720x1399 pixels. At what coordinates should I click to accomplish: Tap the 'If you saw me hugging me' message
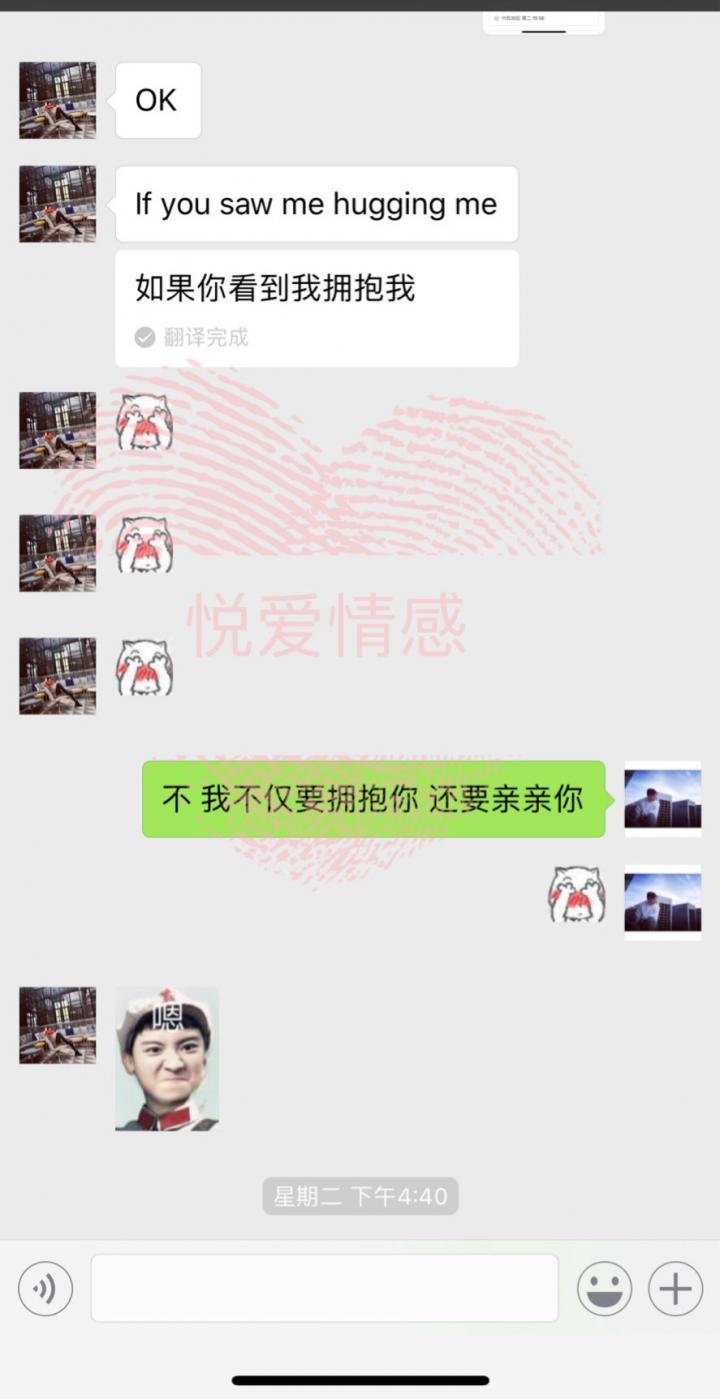[316, 204]
